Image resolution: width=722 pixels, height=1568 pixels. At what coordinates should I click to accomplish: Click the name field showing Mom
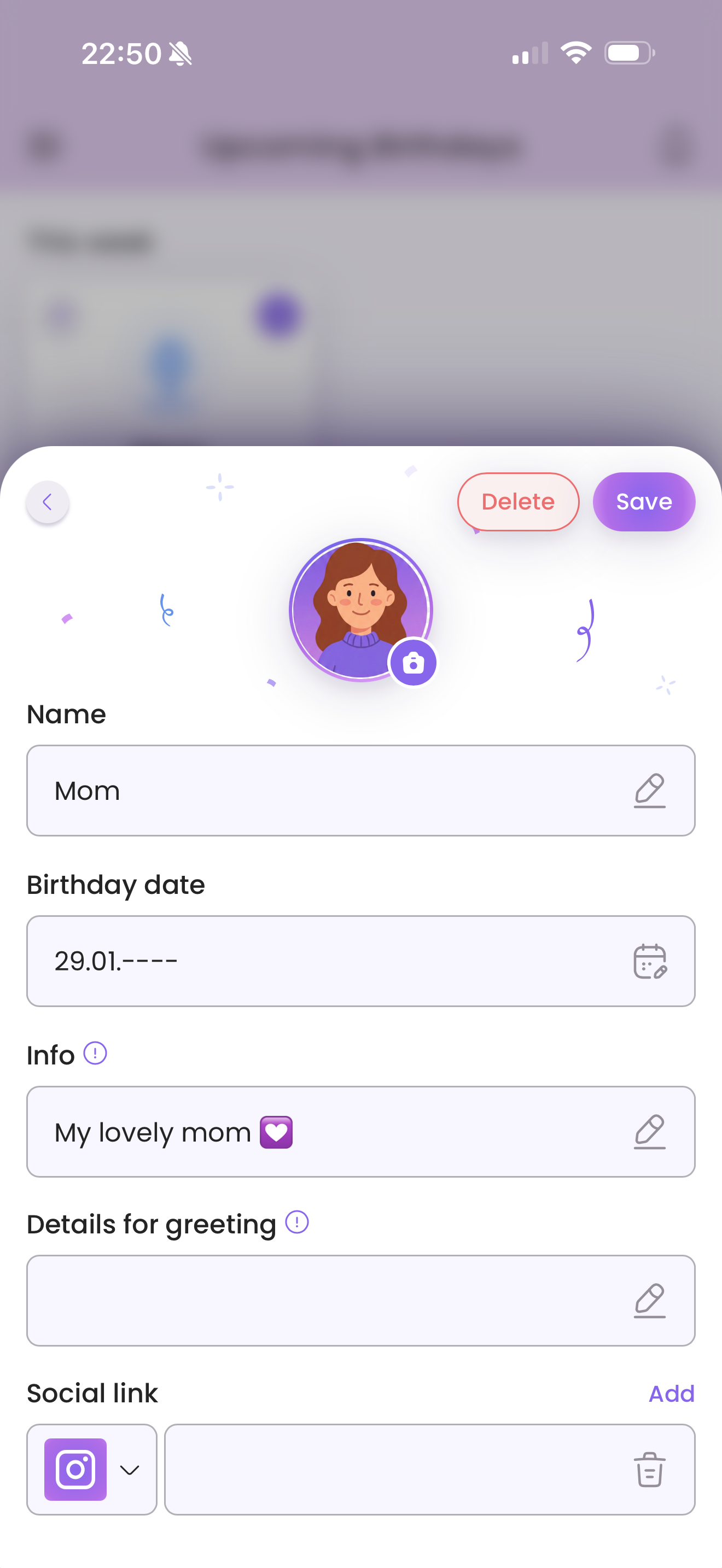(304, 790)
